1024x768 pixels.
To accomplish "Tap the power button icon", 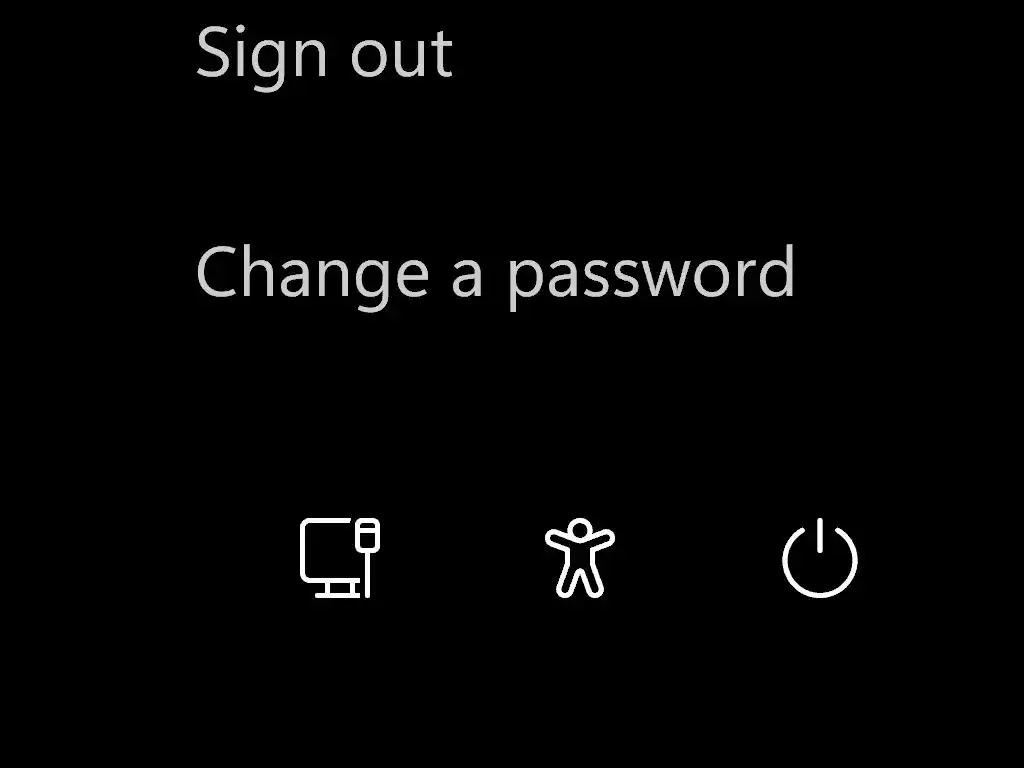I will (x=819, y=559).
